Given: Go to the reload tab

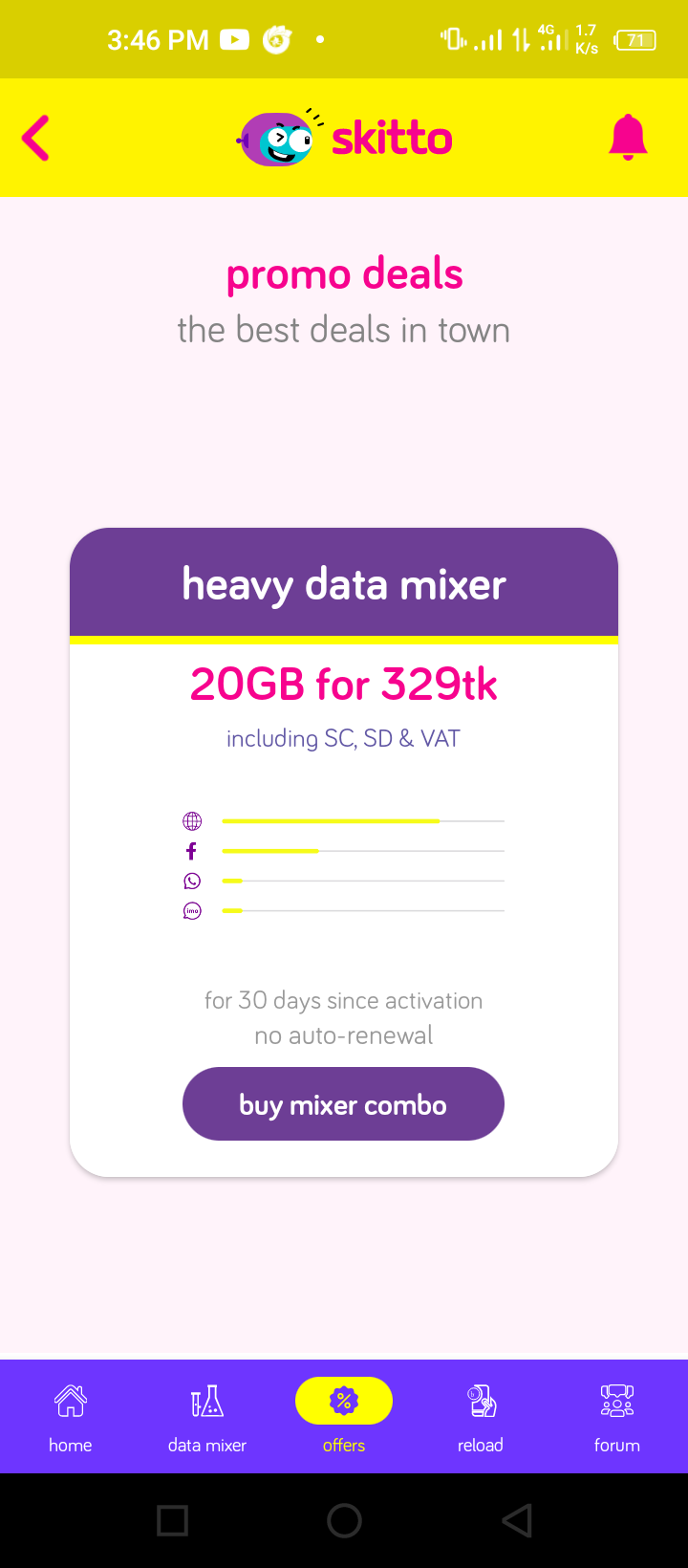Looking at the screenshot, I should (x=481, y=1417).
